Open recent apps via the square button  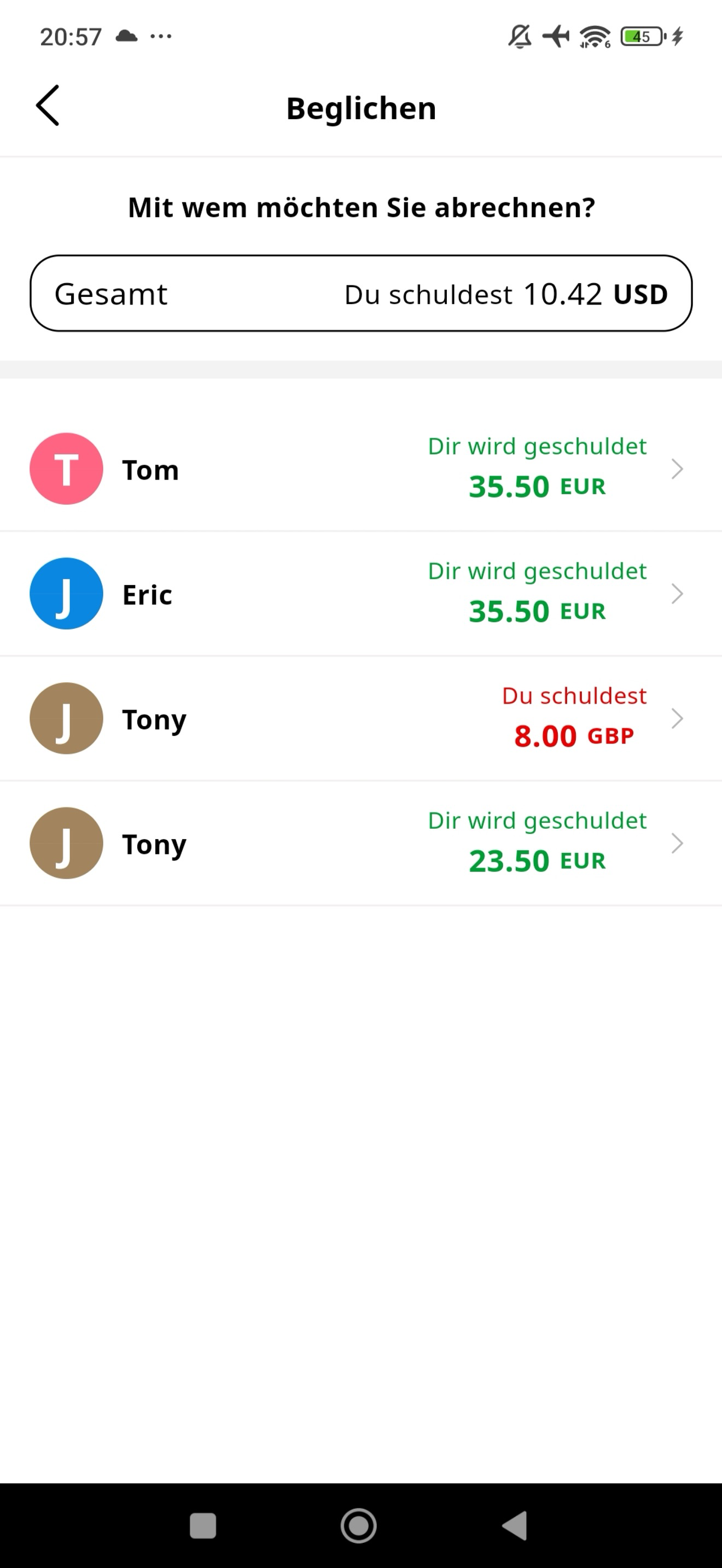(x=203, y=1525)
